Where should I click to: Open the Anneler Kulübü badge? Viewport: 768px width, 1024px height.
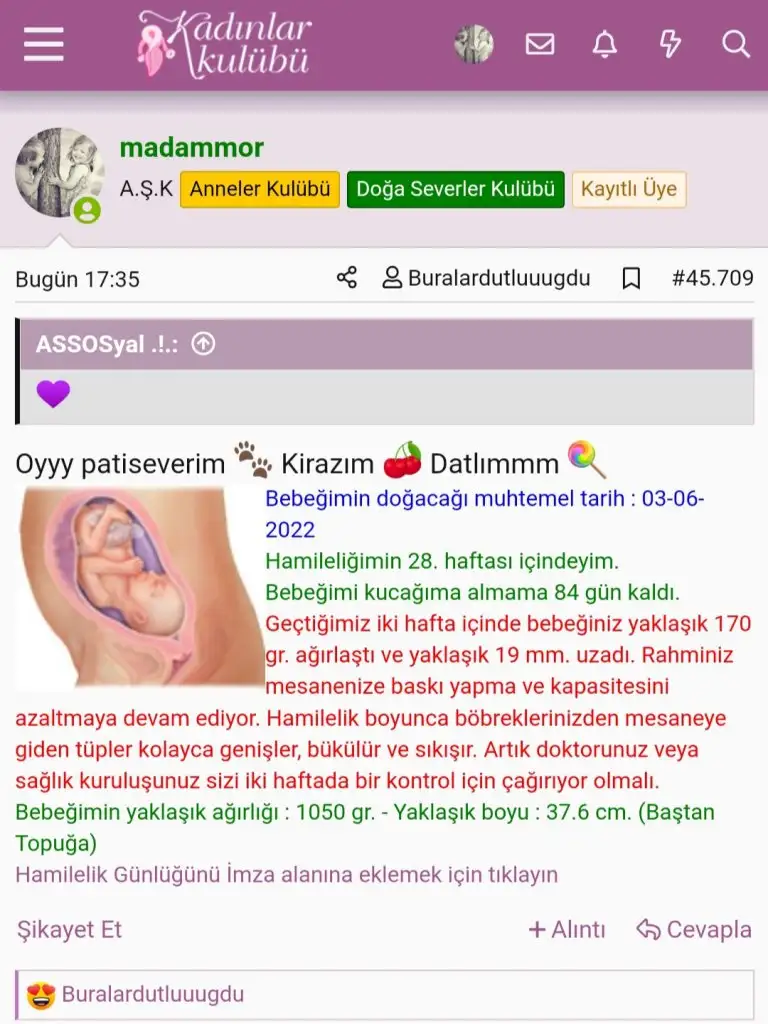(x=260, y=189)
